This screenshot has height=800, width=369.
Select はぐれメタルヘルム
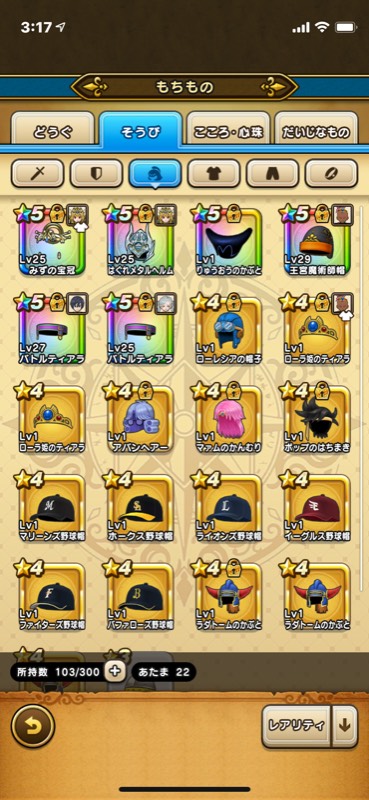point(140,241)
